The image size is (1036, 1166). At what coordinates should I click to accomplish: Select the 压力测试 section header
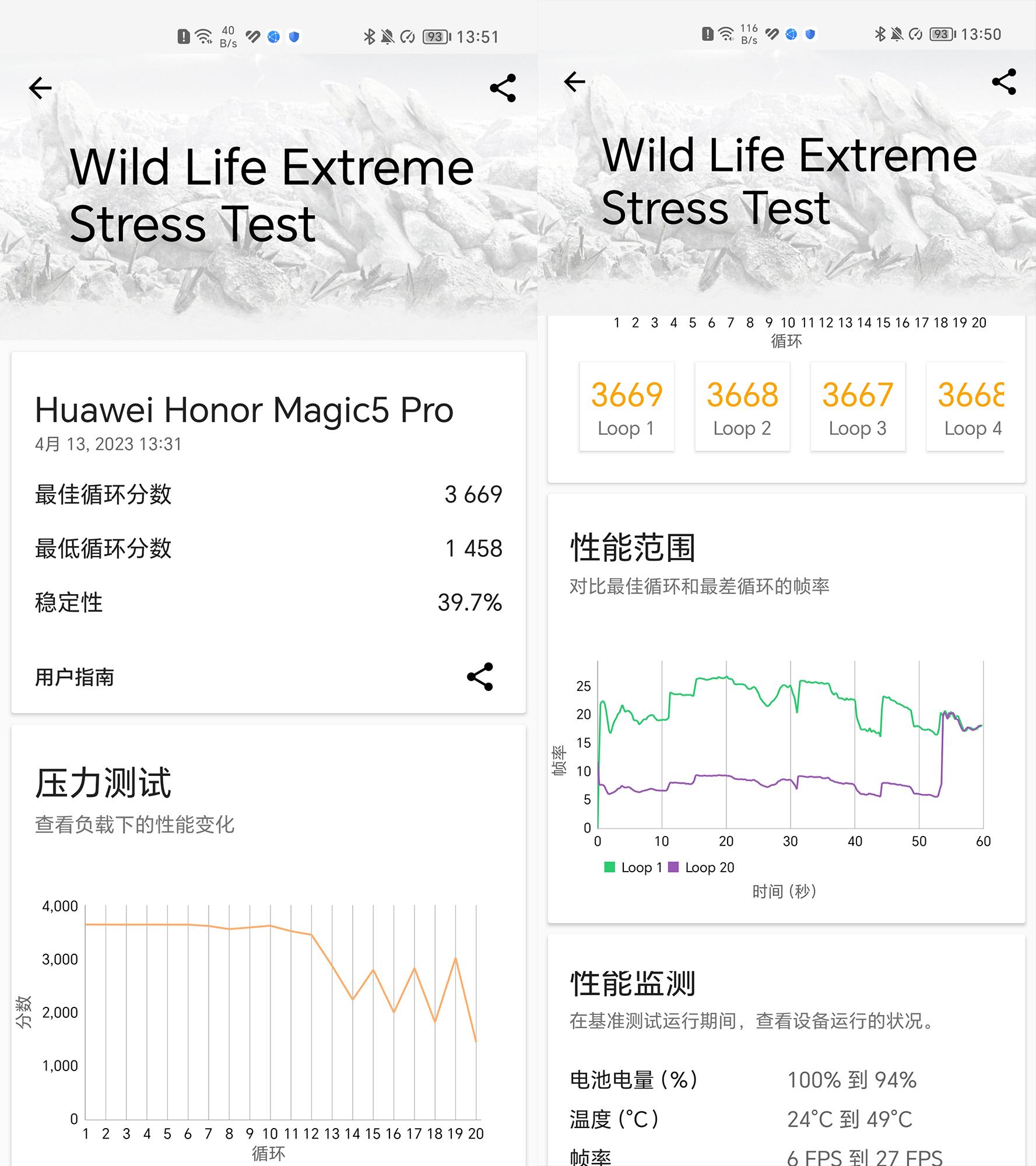[103, 782]
